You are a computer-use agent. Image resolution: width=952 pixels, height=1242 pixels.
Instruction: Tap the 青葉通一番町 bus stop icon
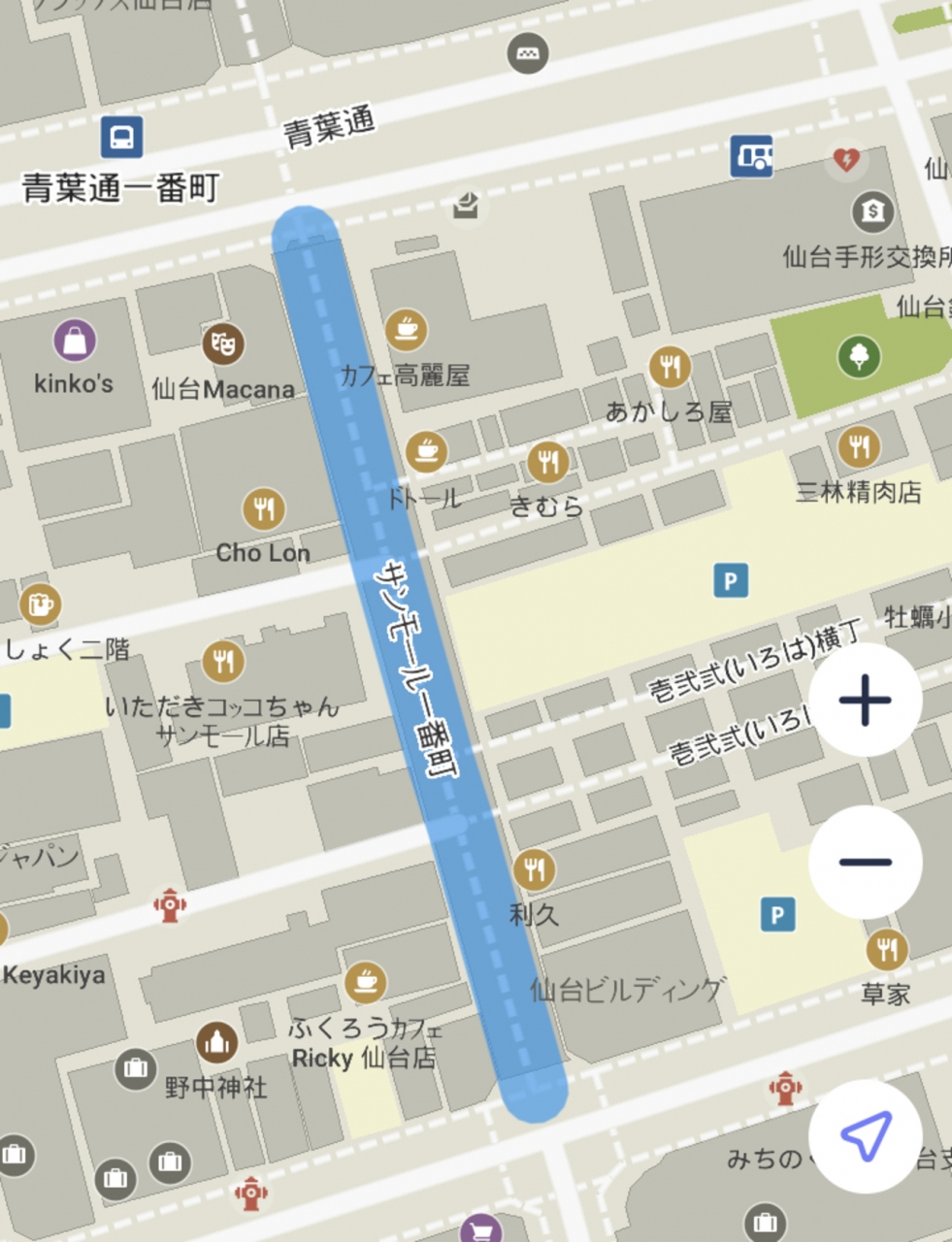(x=121, y=137)
